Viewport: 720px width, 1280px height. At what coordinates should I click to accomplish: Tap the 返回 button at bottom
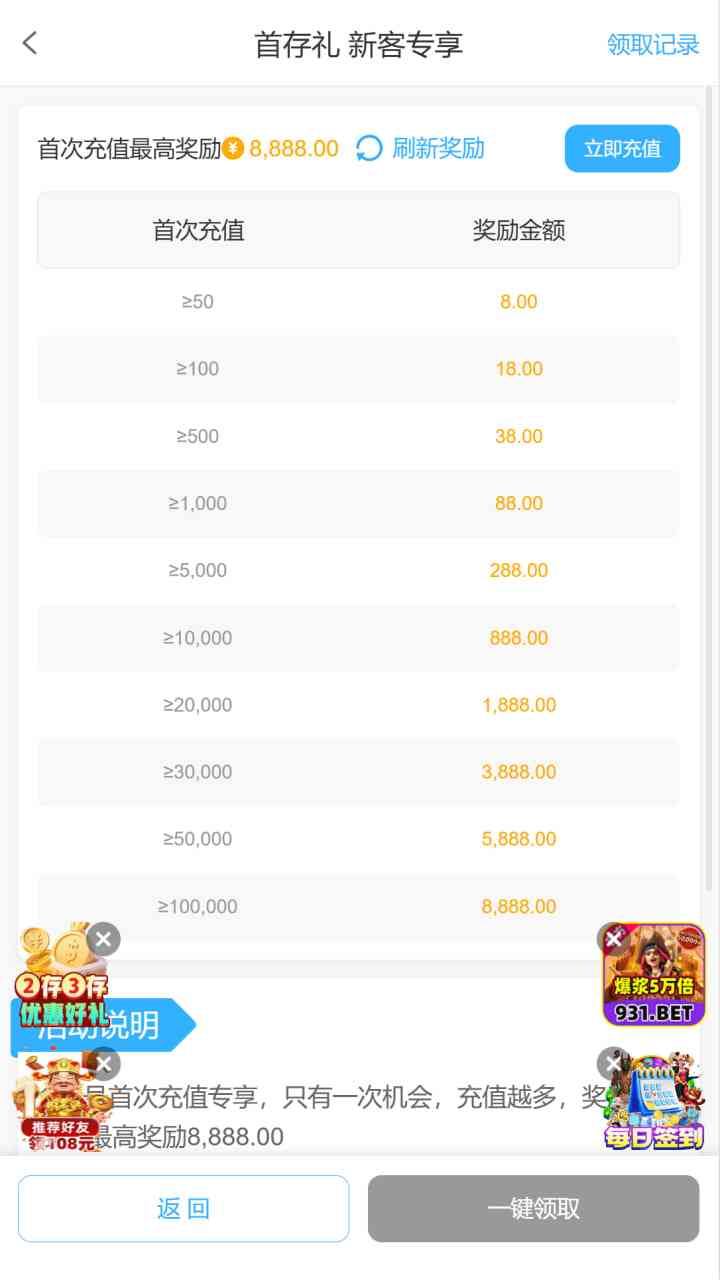point(183,1208)
